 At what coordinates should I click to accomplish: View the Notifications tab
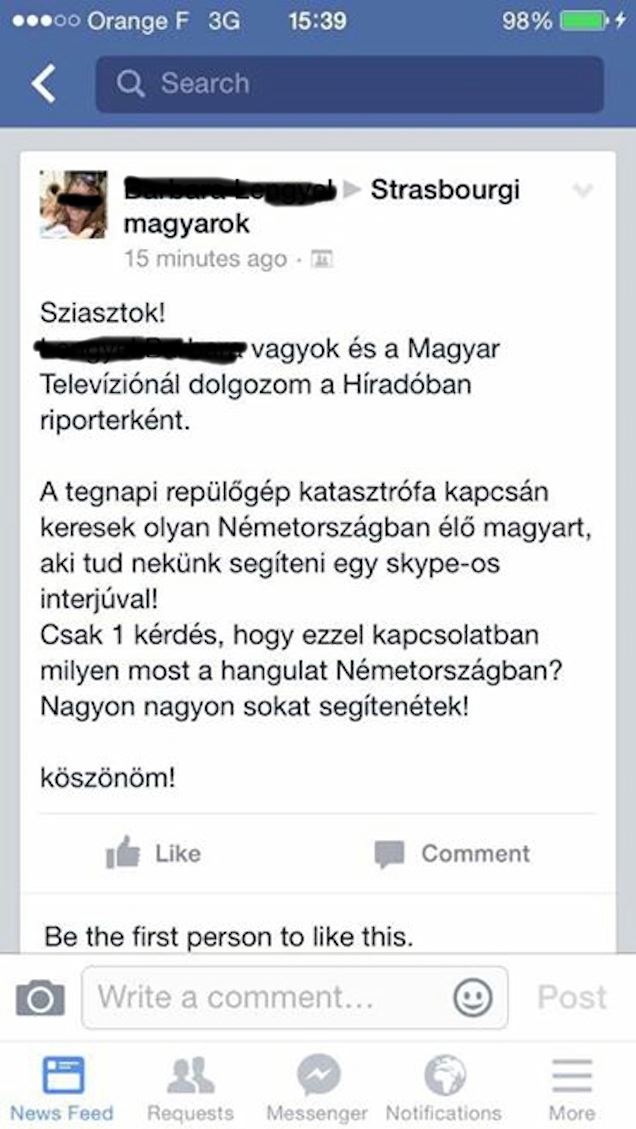pyautogui.click(x=444, y=1089)
